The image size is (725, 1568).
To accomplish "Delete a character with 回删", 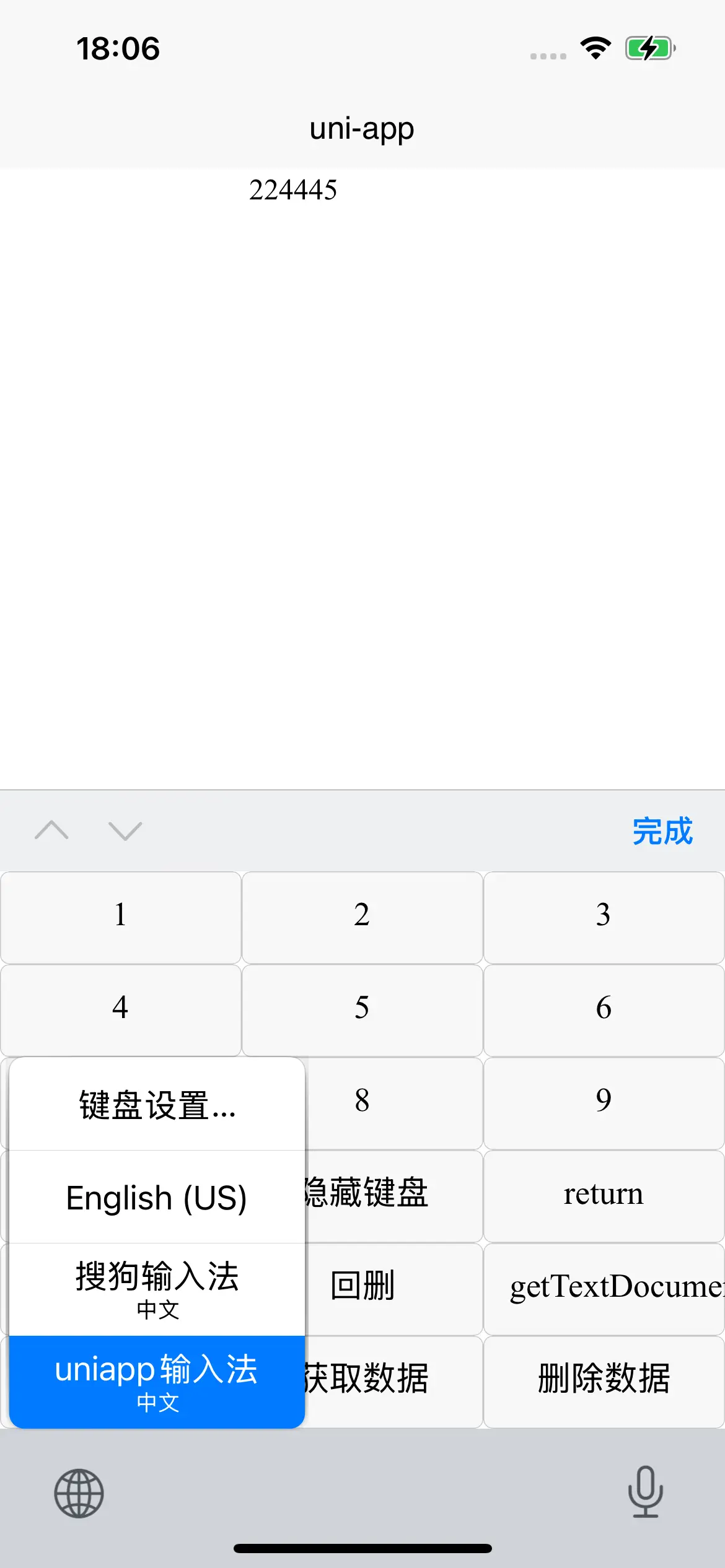I will click(394, 1288).
